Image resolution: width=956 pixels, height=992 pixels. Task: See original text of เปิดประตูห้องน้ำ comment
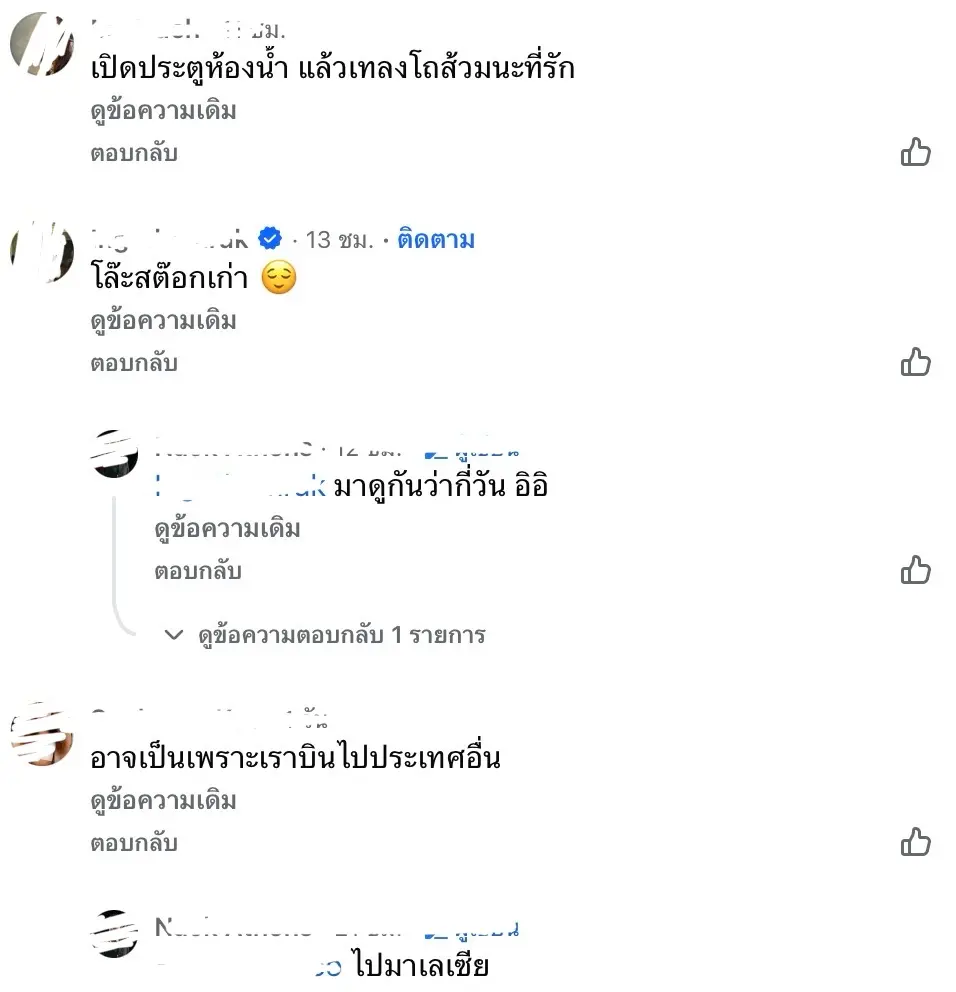click(x=163, y=111)
